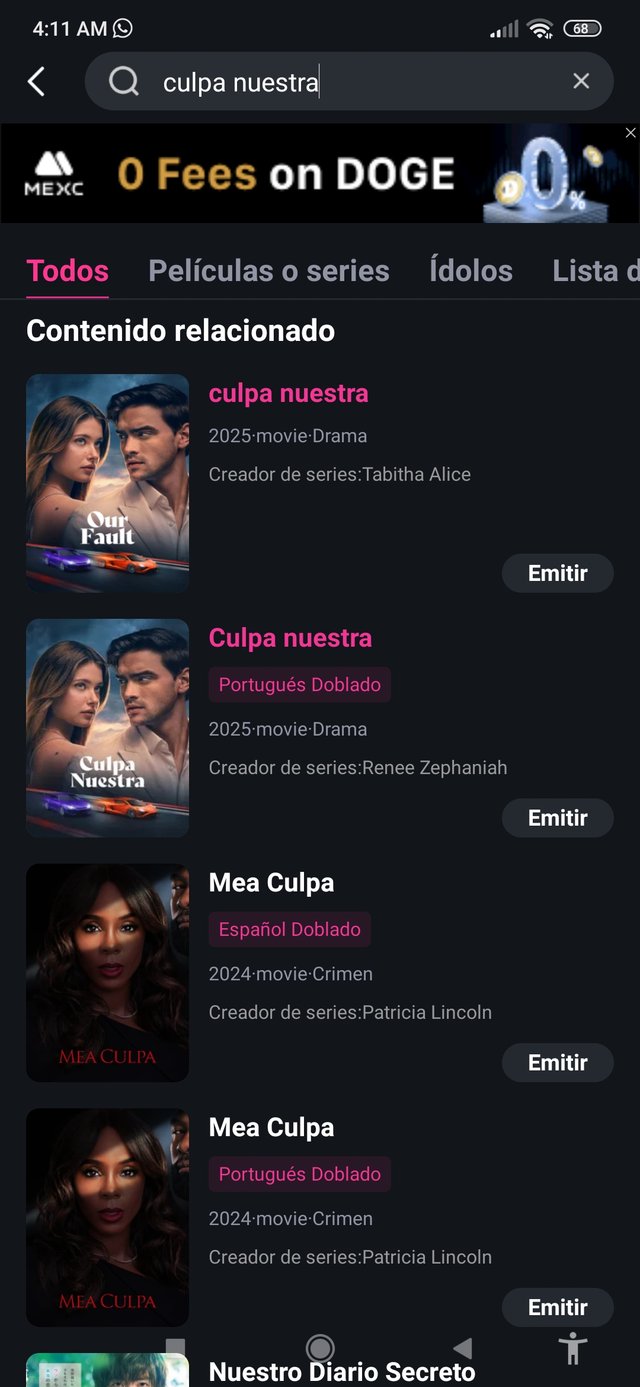Clear the search text with the X
Image resolution: width=640 pixels, height=1387 pixels.
[x=581, y=82]
